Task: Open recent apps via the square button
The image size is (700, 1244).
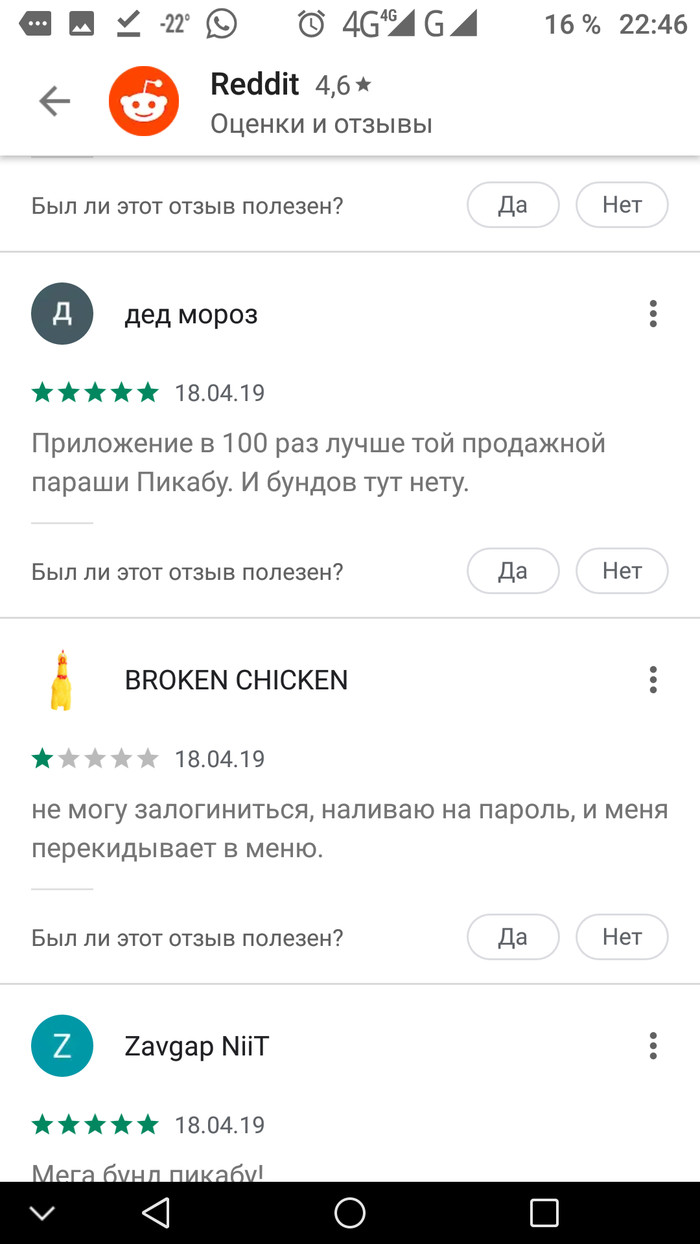Action: click(544, 1213)
